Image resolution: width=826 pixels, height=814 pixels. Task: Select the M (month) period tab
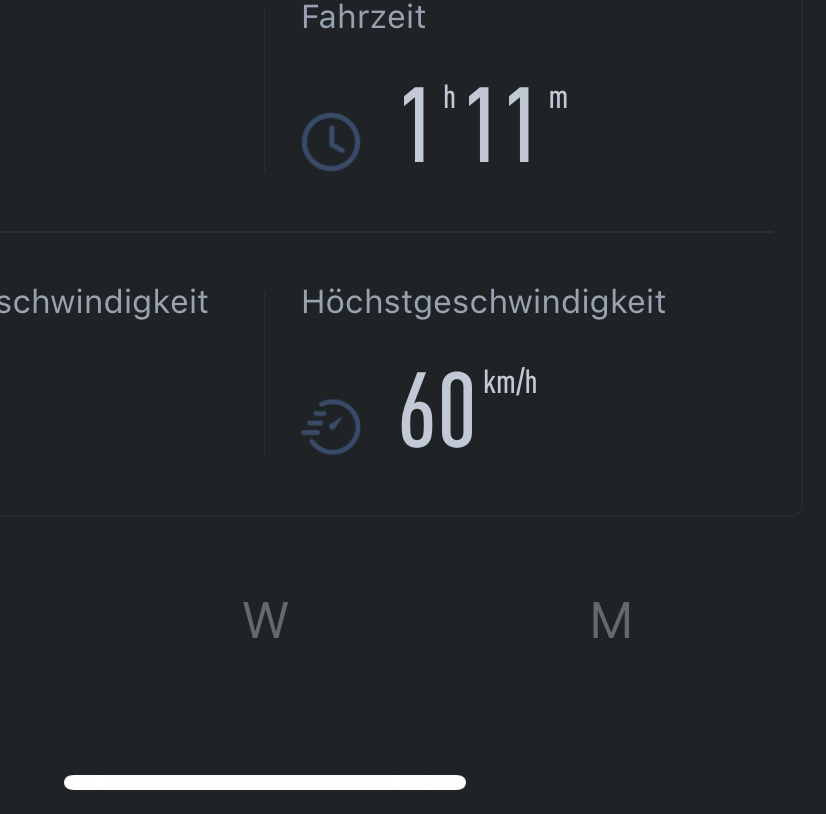[611, 622]
